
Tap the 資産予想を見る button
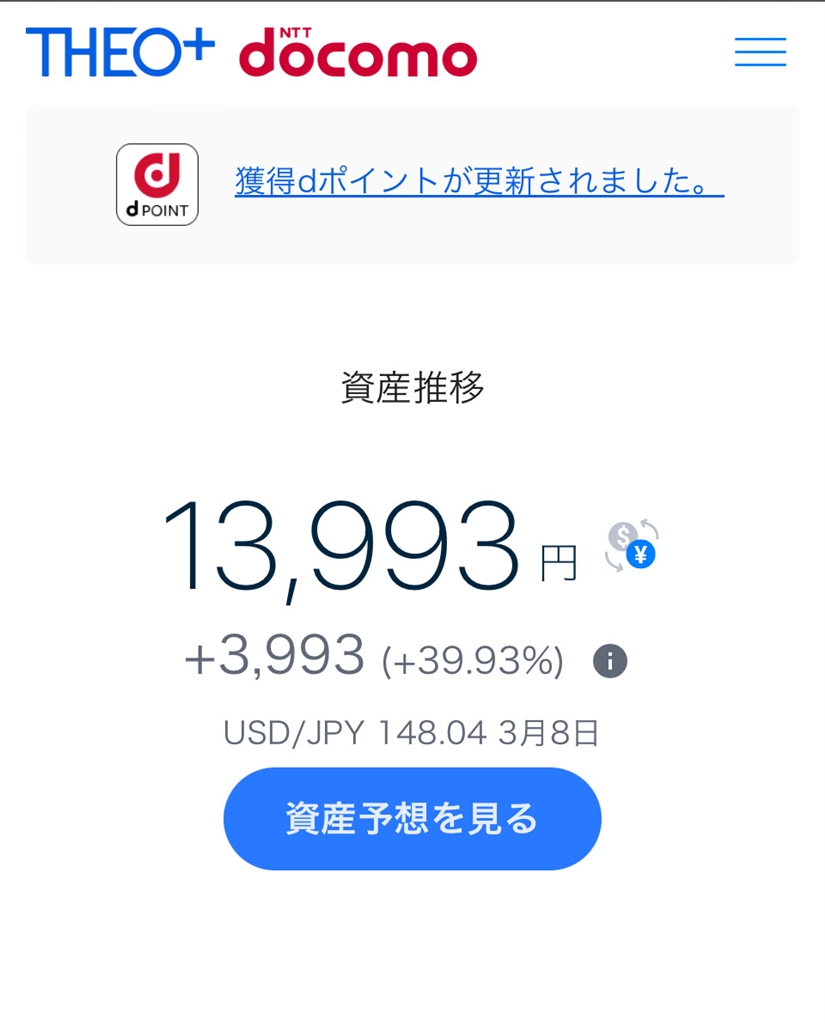(x=412, y=819)
